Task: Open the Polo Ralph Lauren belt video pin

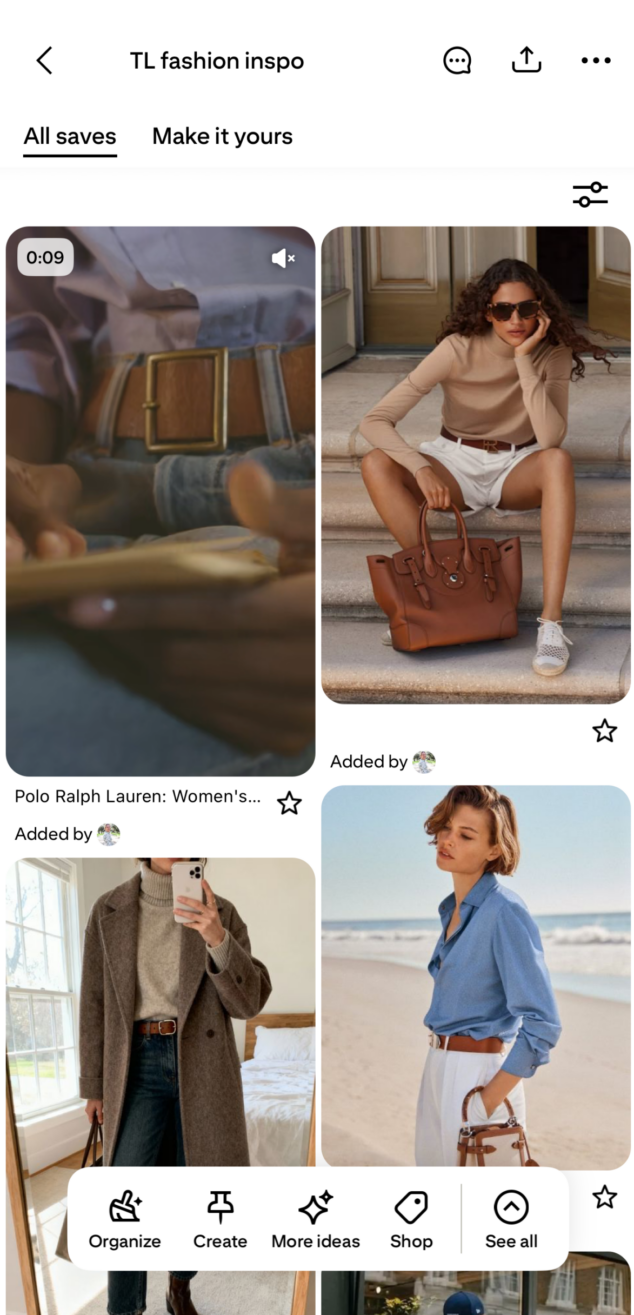Action: point(160,500)
